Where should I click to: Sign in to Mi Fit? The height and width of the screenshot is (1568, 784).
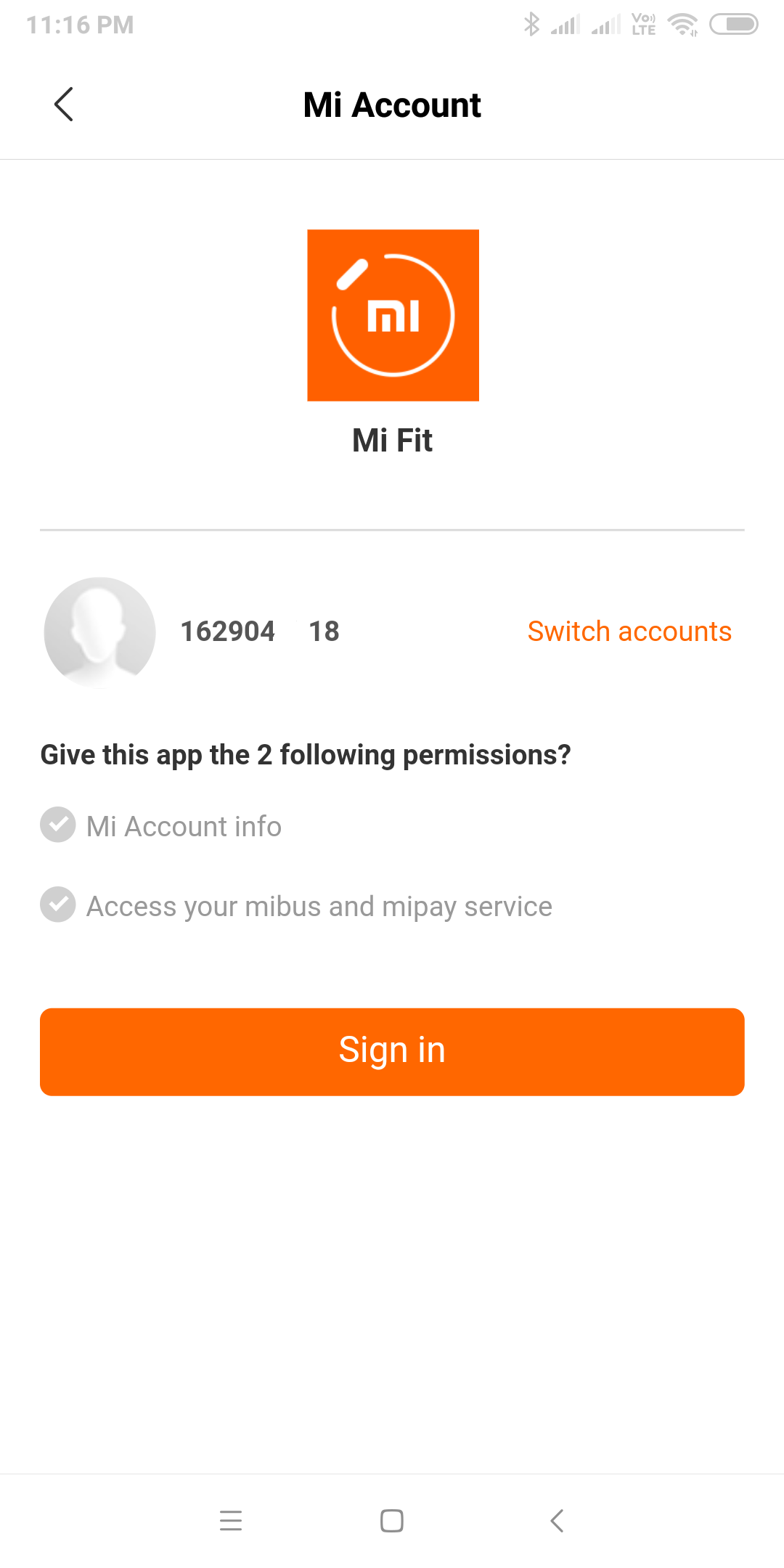pos(392,1051)
